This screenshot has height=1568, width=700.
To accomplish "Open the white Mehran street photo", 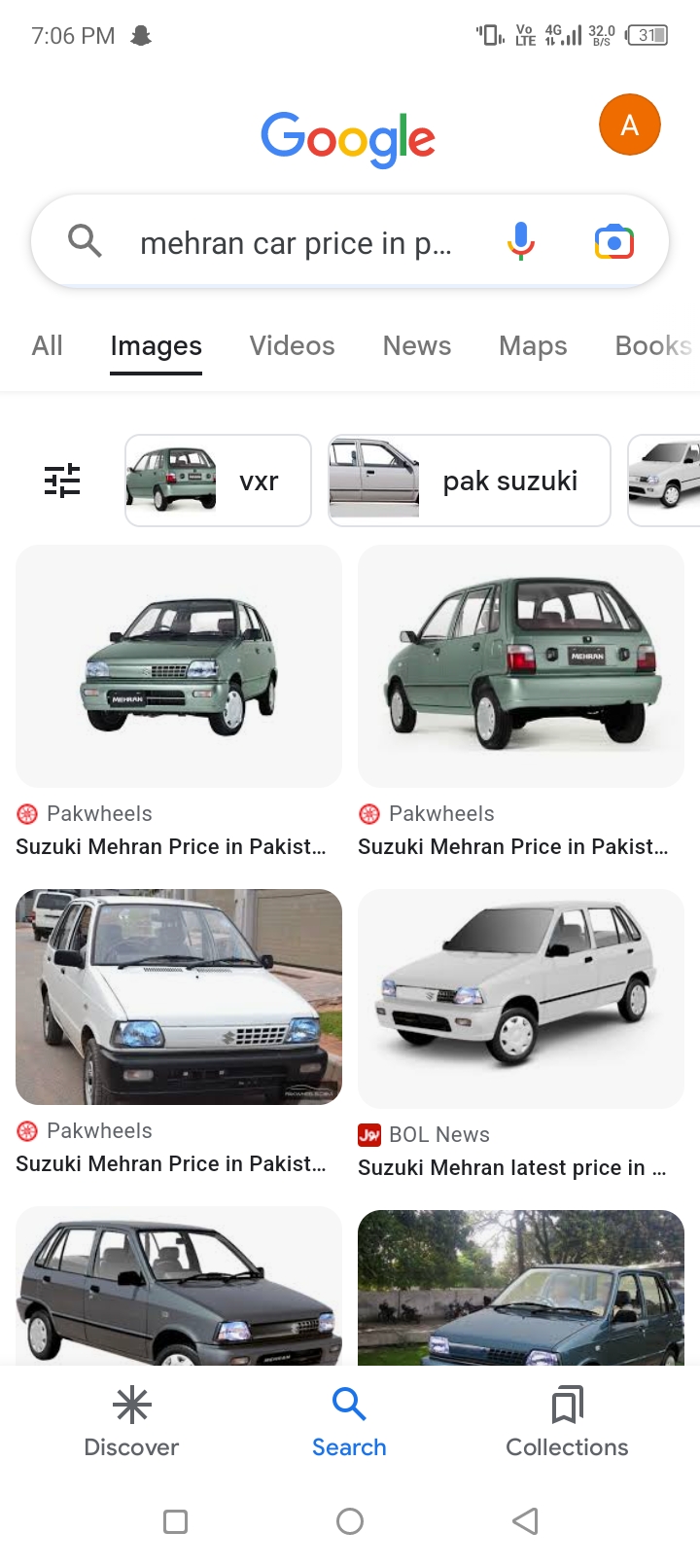I will point(179,997).
